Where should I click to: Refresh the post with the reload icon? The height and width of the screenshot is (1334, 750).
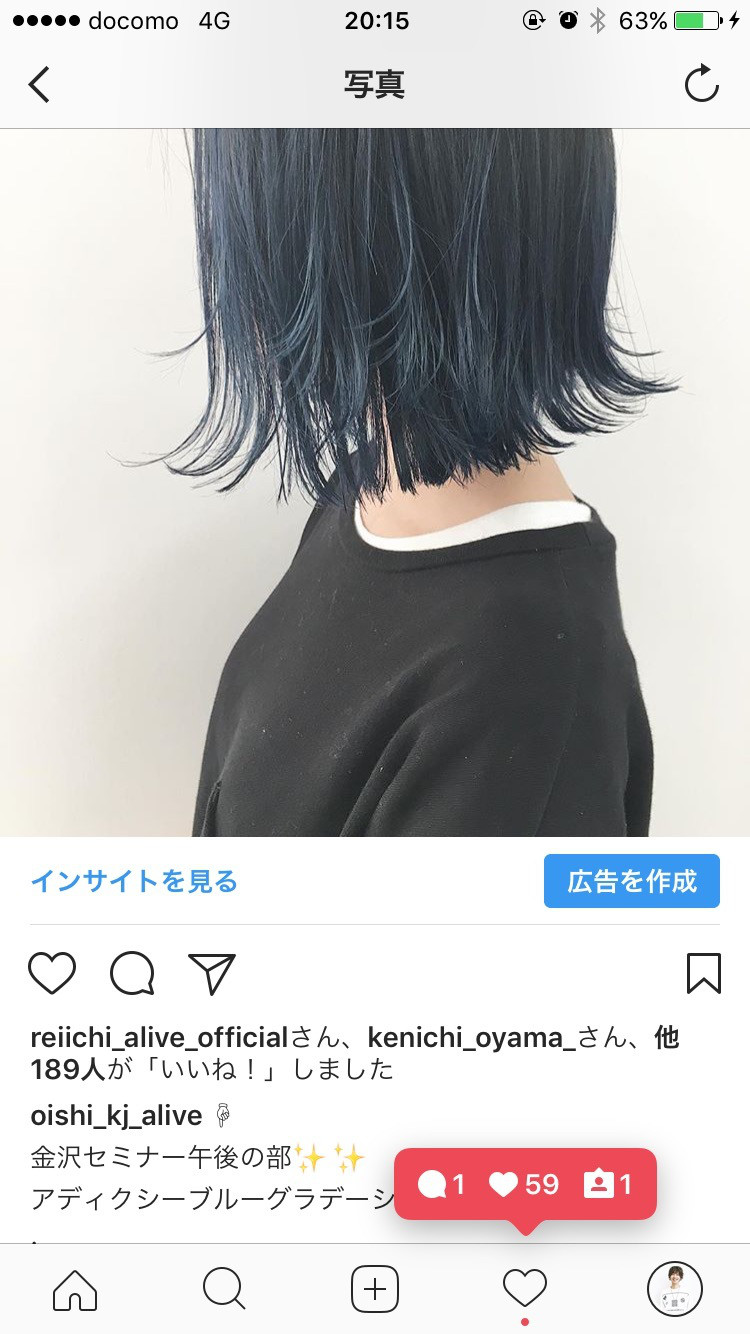701,84
